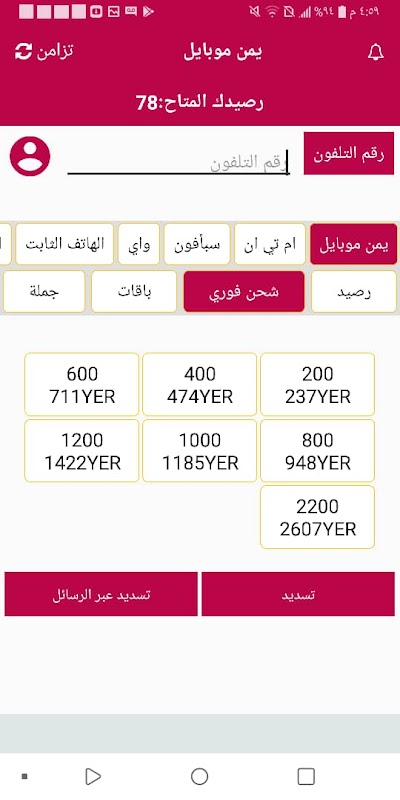Viewport: 400px width, 800px height.
Task: Switch to الهاتف الثابت tab
Action: click(x=65, y=244)
